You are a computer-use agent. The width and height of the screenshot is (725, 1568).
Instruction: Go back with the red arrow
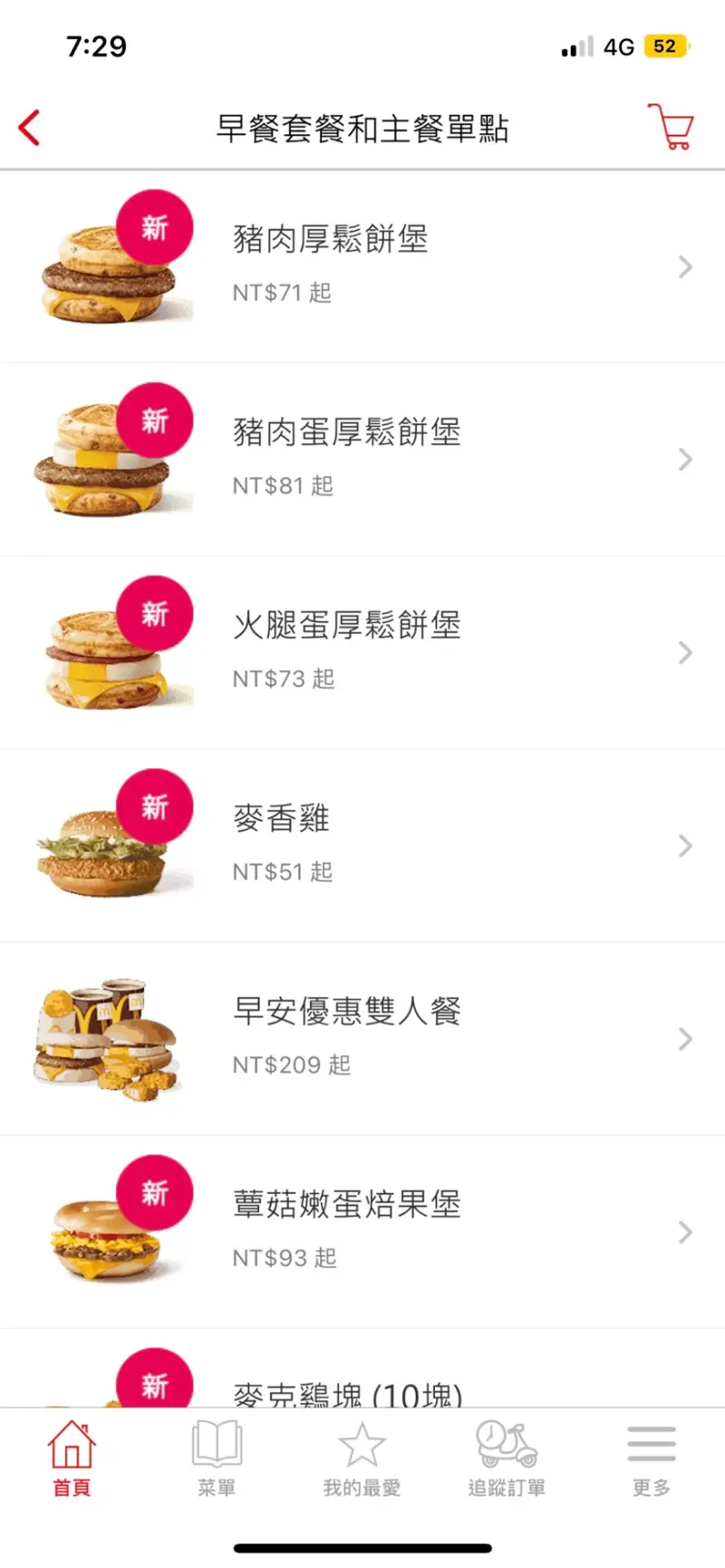point(29,128)
